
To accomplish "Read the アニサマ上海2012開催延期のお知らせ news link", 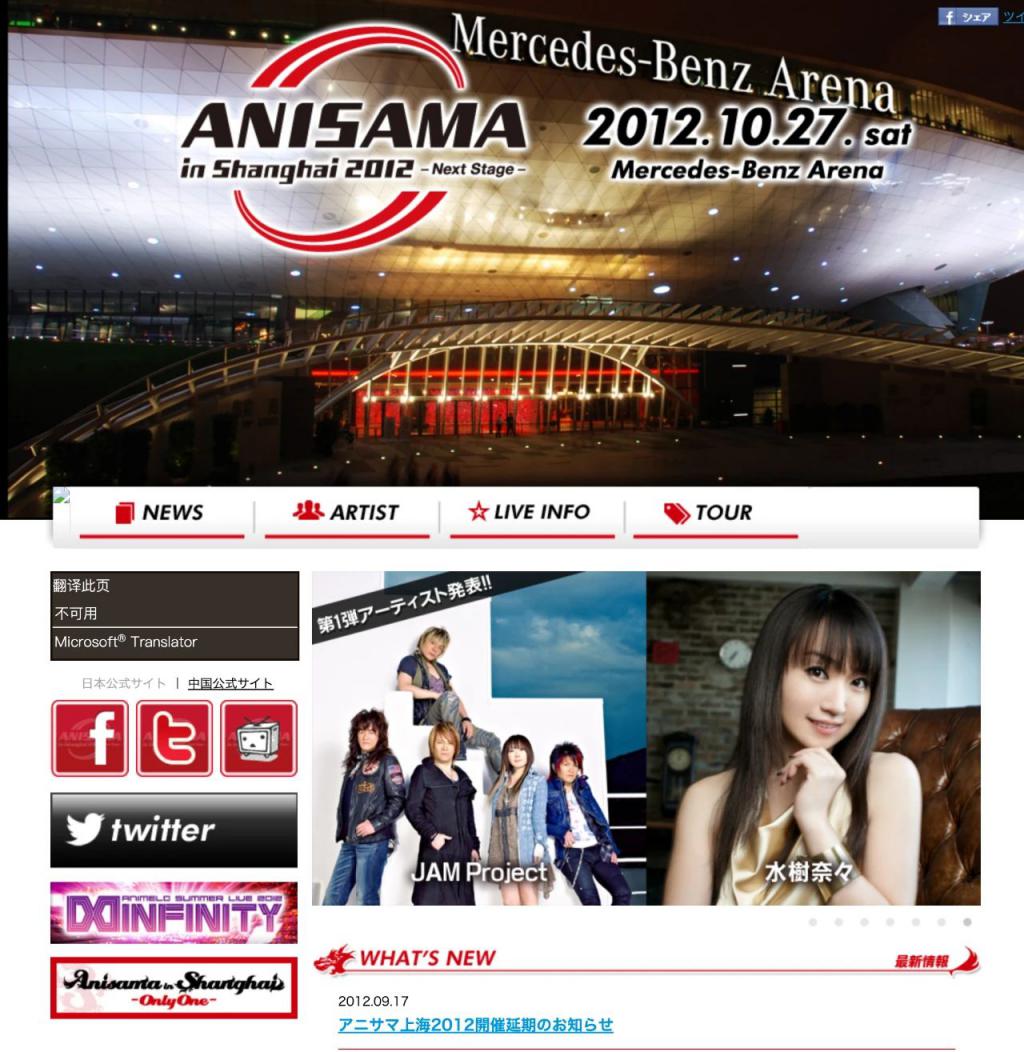I will pos(475,1025).
